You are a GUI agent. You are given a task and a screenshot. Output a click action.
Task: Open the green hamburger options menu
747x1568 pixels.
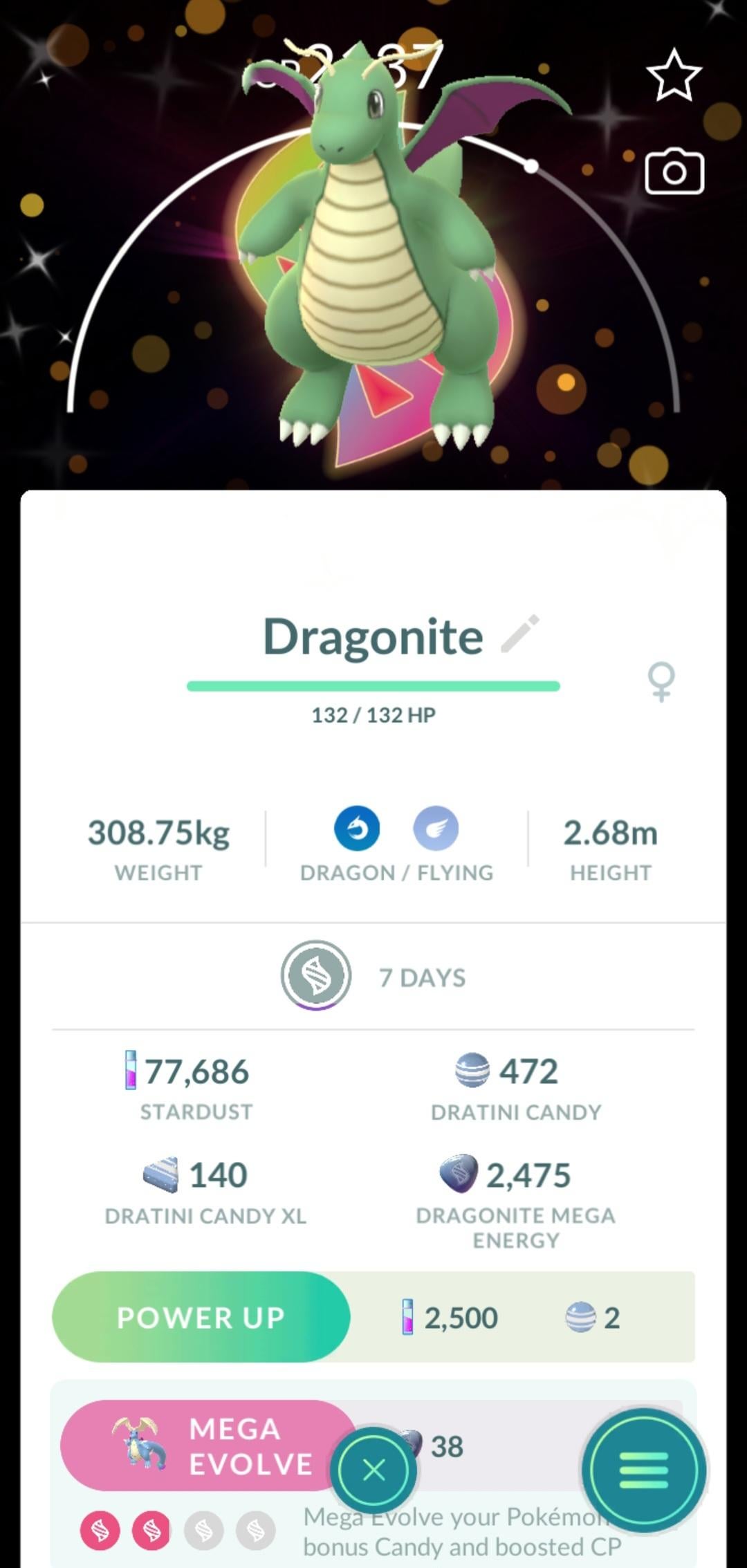coord(644,1469)
